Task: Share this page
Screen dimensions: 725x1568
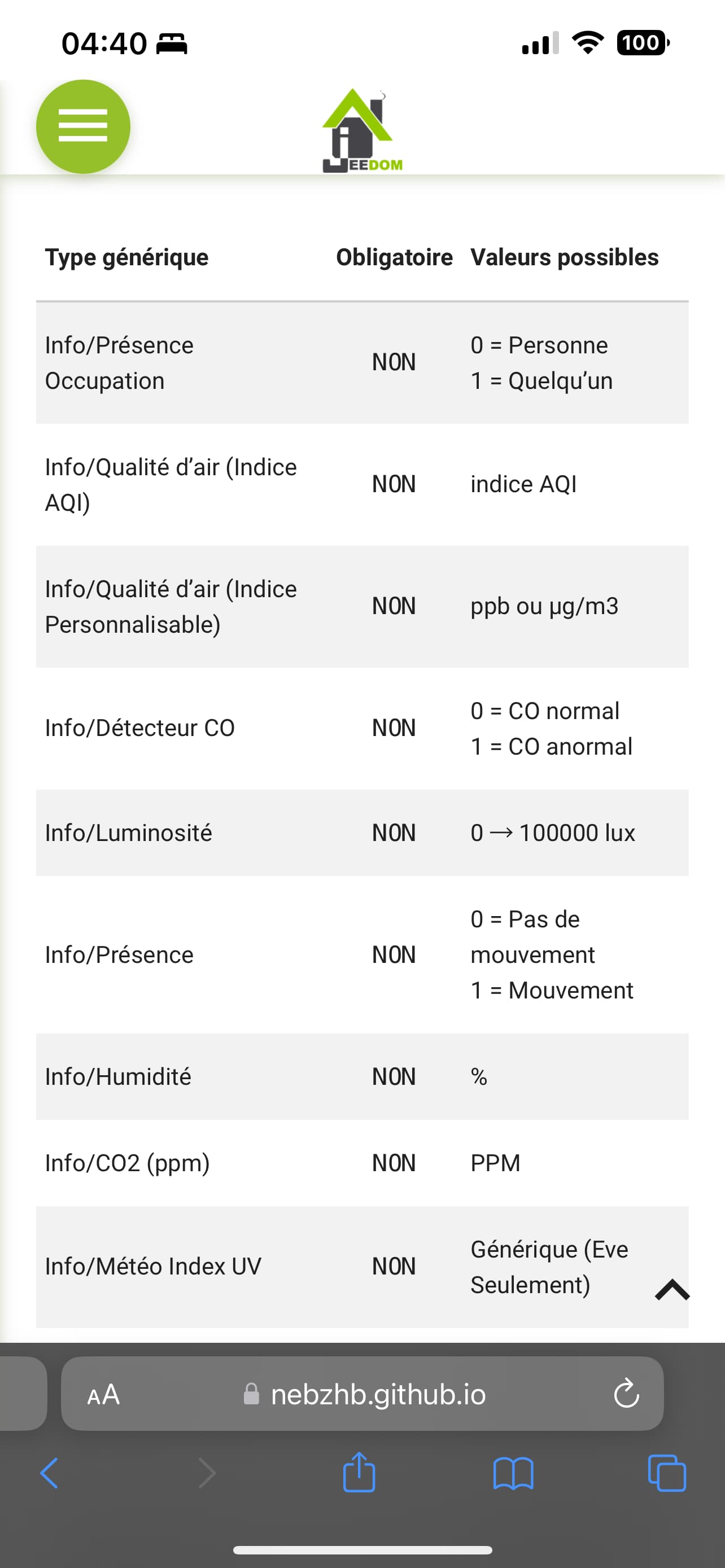Action: click(x=359, y=1472)
